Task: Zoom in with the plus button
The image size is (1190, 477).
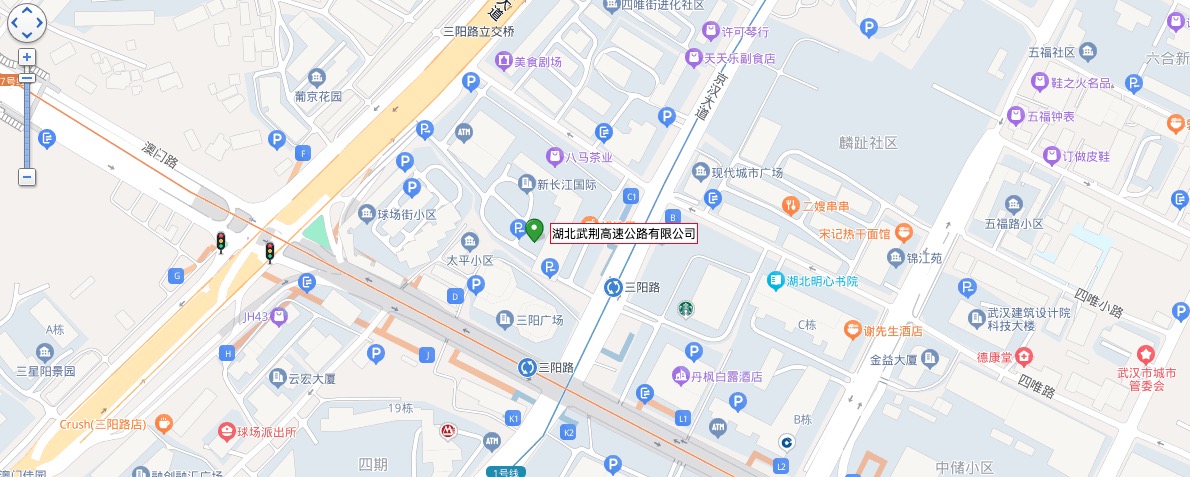Action: click(27, 57)
